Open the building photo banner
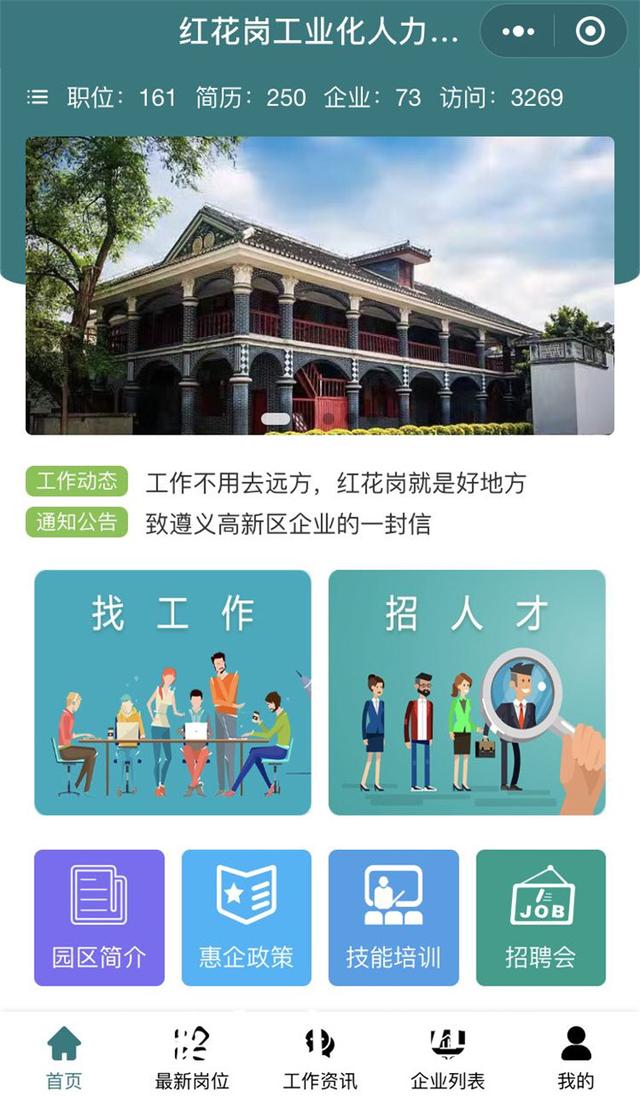This screenshot has height=1097, width=640. [320, 285]
